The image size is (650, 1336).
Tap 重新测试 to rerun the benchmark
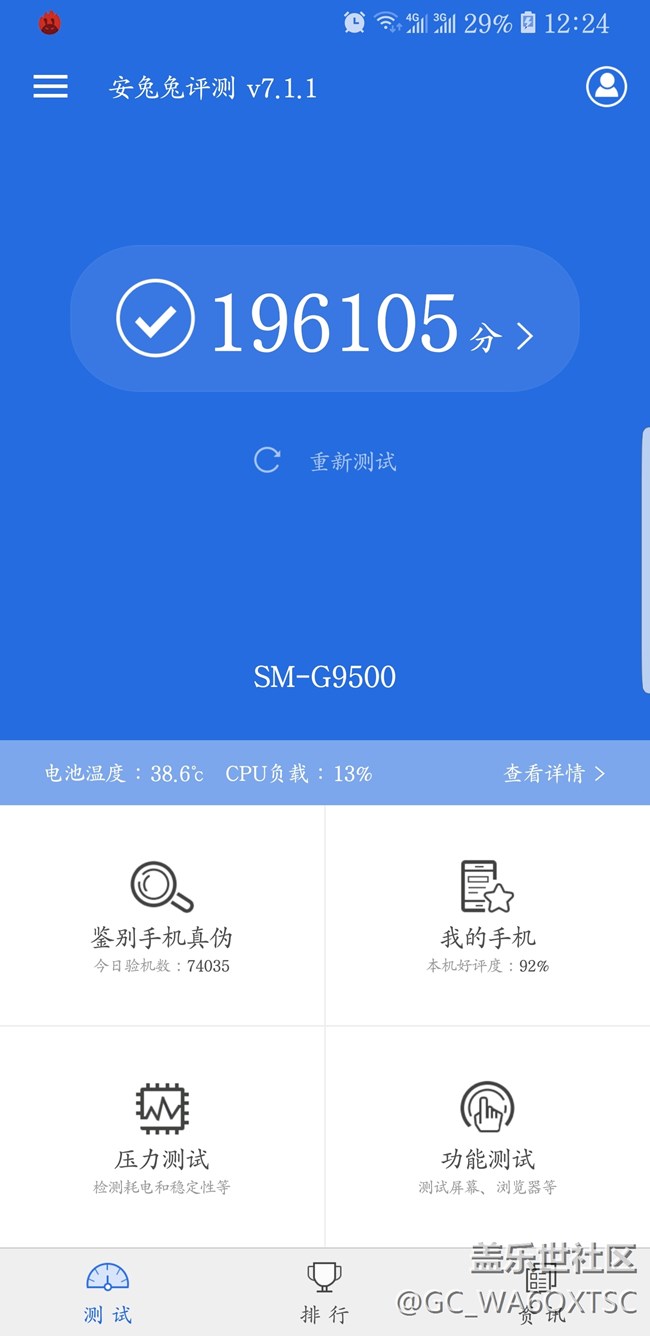(326, 461)
